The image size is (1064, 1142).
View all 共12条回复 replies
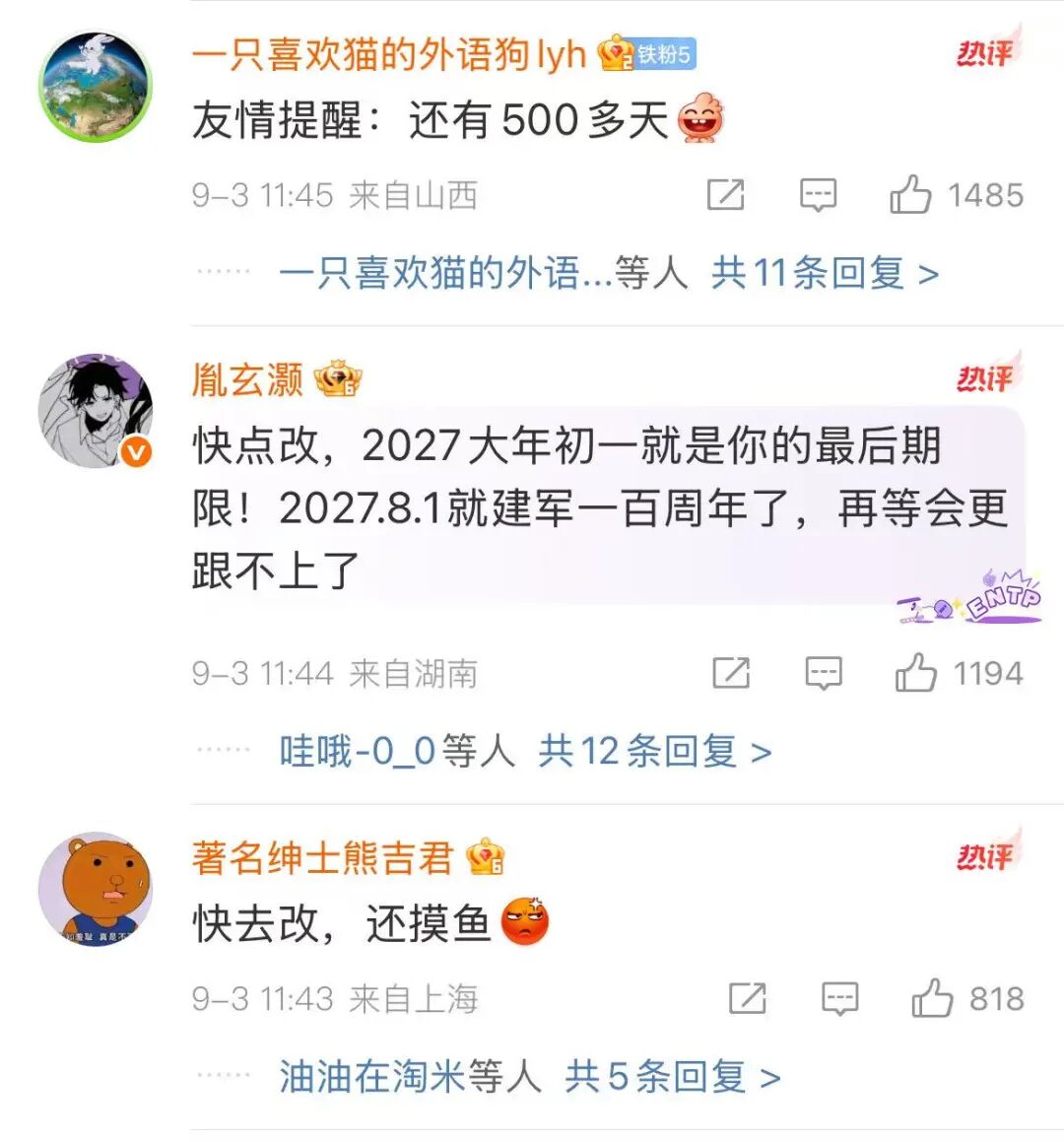(654, 752)
